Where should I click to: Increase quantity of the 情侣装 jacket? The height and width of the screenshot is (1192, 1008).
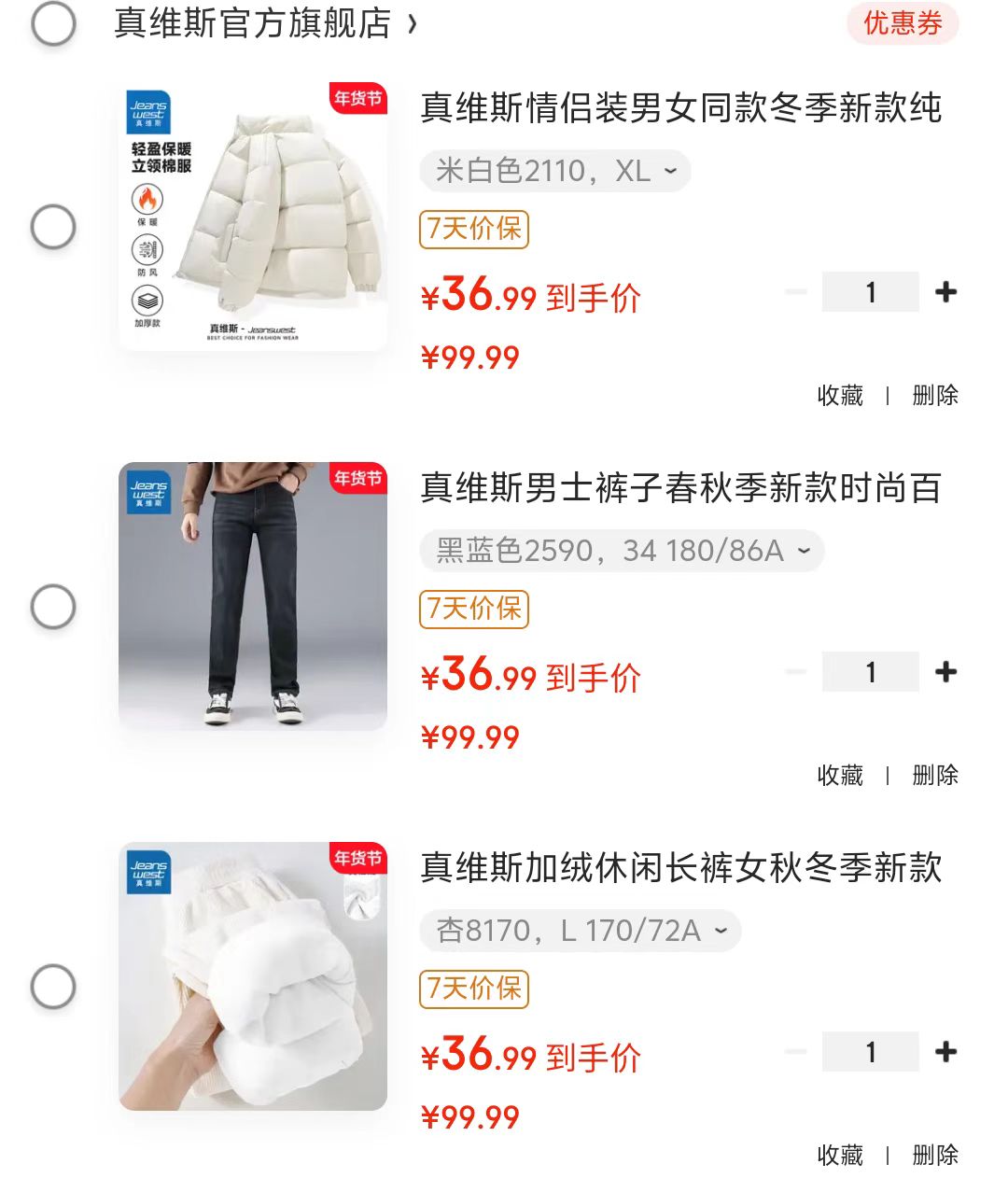(945, 292)
